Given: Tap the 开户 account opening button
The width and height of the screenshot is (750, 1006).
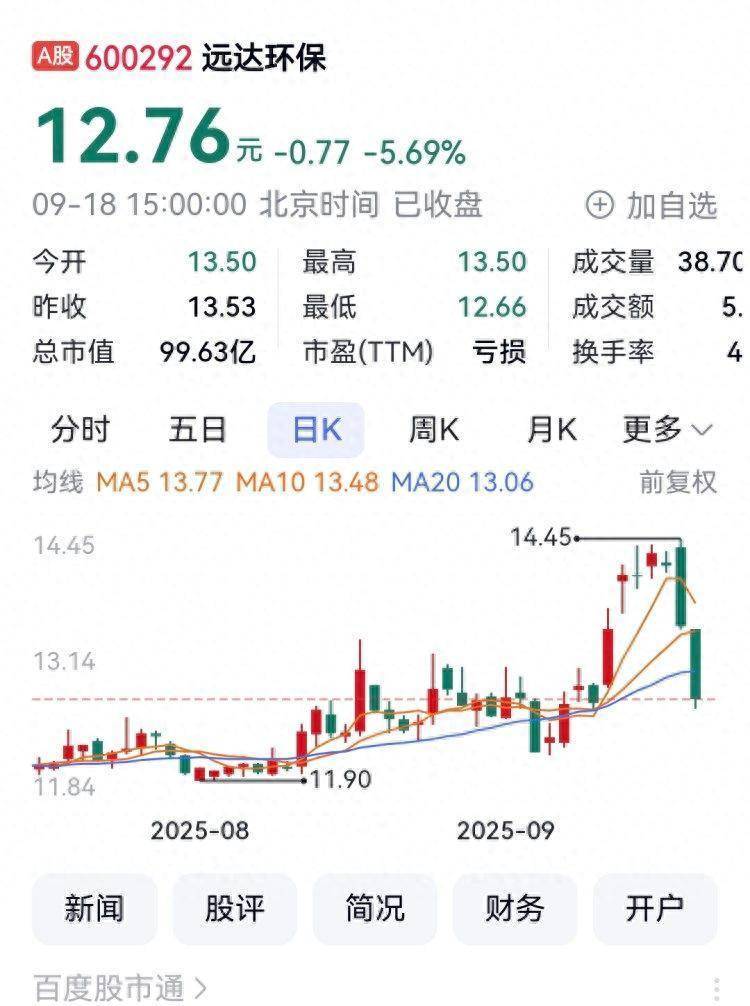Looking at the screenshot, I should point(655,908).
